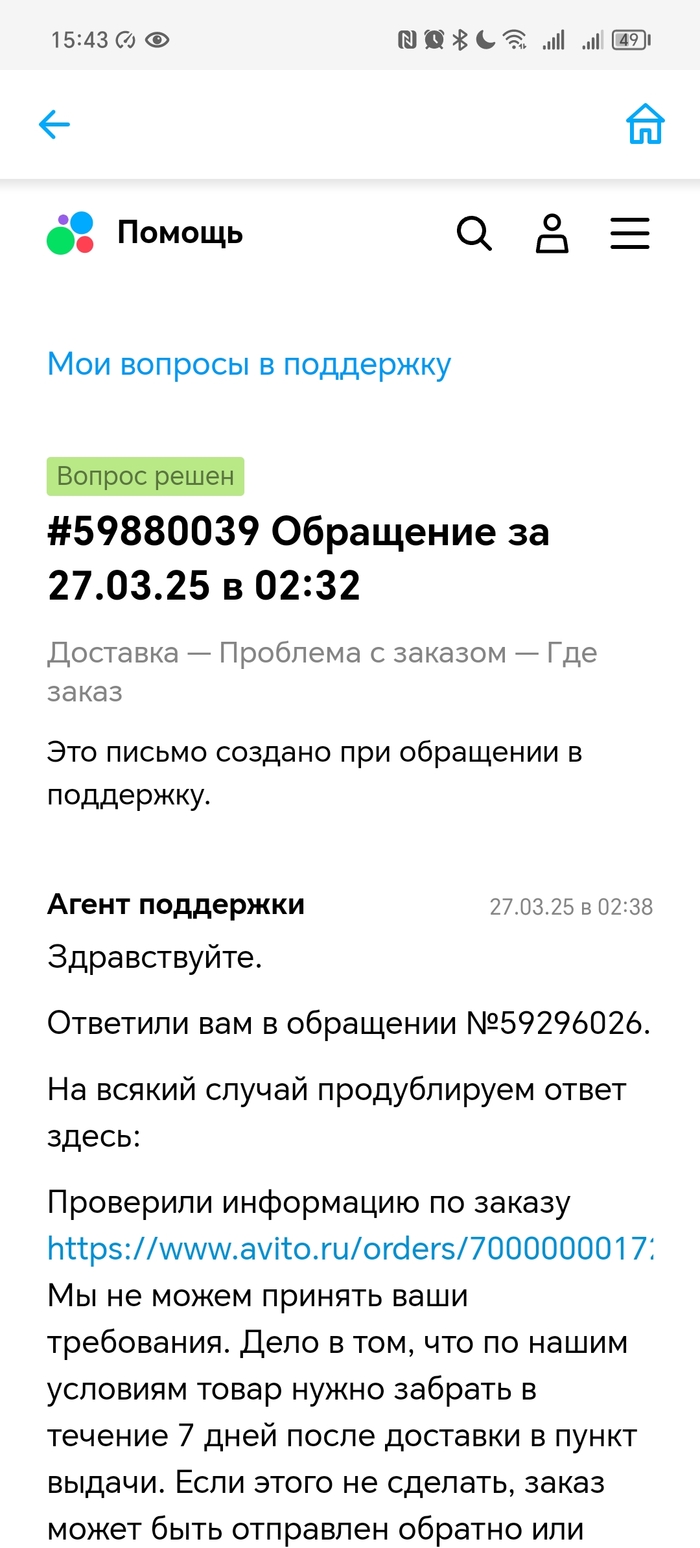Open the user profile icon
700x1548 pixels.
click(552, 234)
